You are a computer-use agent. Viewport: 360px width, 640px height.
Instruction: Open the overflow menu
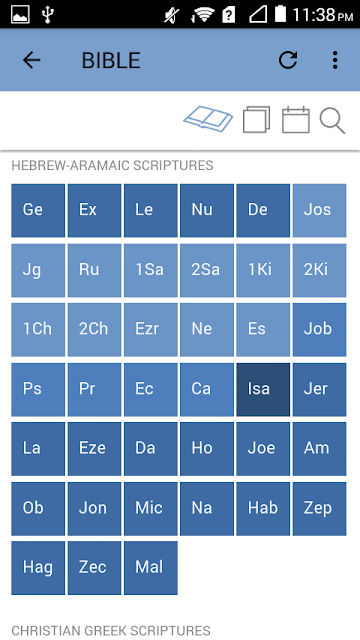click(x=335, y=60)
